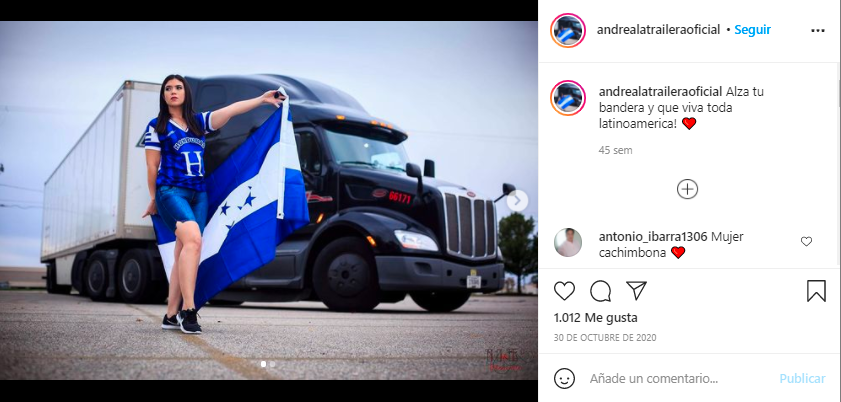Open the emoji picker for comment
This screenshot has height=402, width=841.
coord(565,379)
